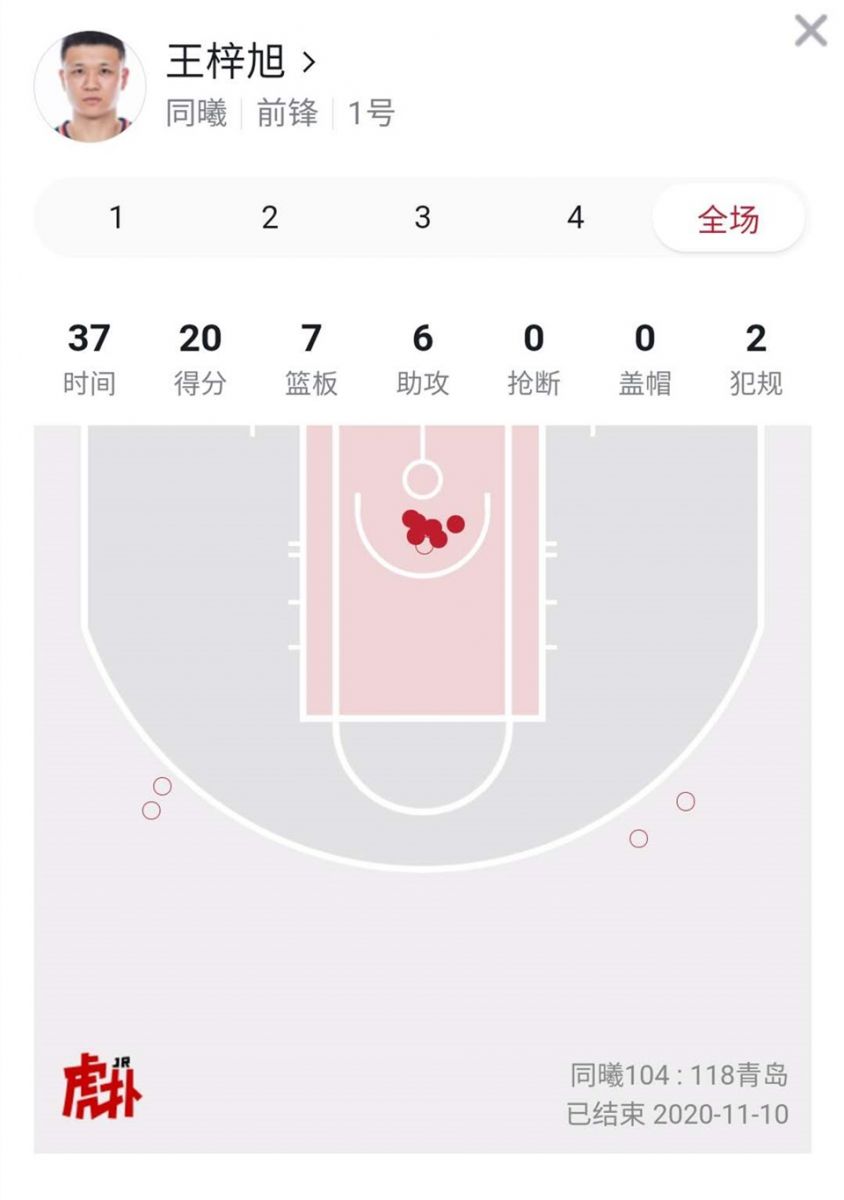
Task: Select the 全场 full game tab
Action: click(728, 218)
